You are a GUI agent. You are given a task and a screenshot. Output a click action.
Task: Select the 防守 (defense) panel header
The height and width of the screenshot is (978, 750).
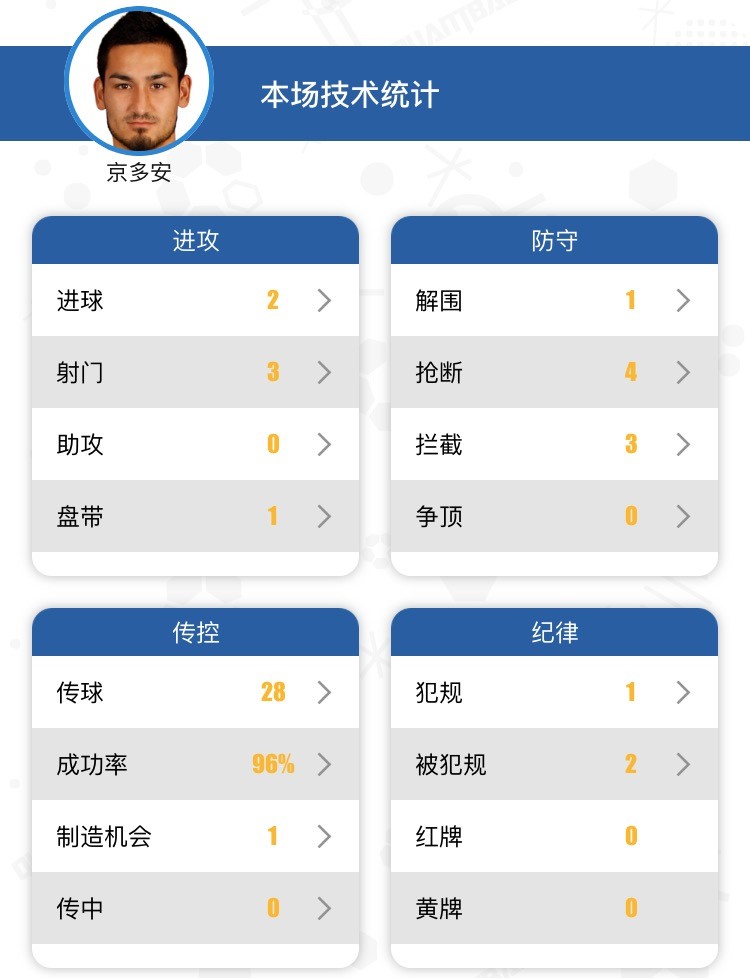(554, 240)
